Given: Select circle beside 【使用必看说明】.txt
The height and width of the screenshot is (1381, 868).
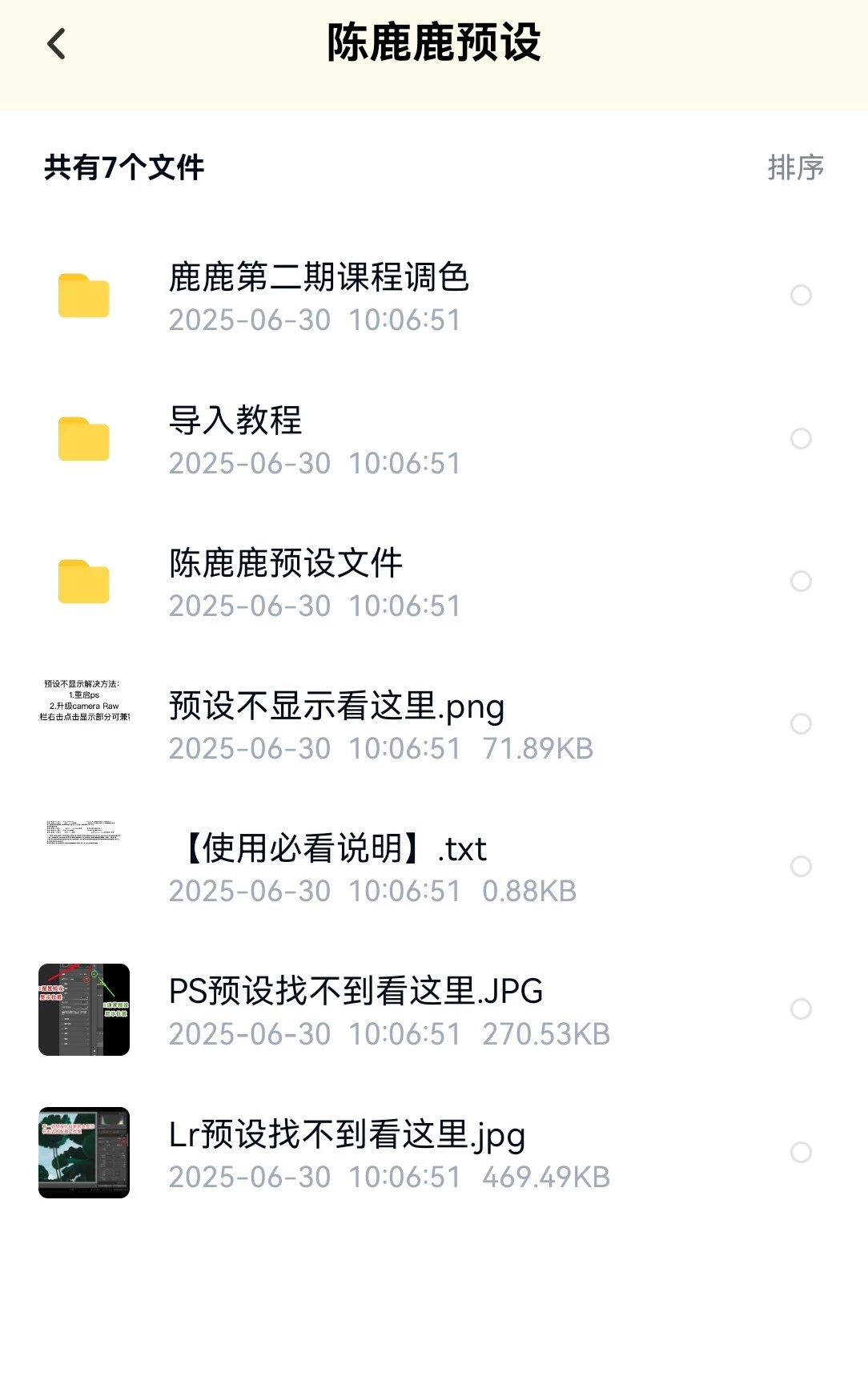Looking at the screenshot, I should coord(801,867).
